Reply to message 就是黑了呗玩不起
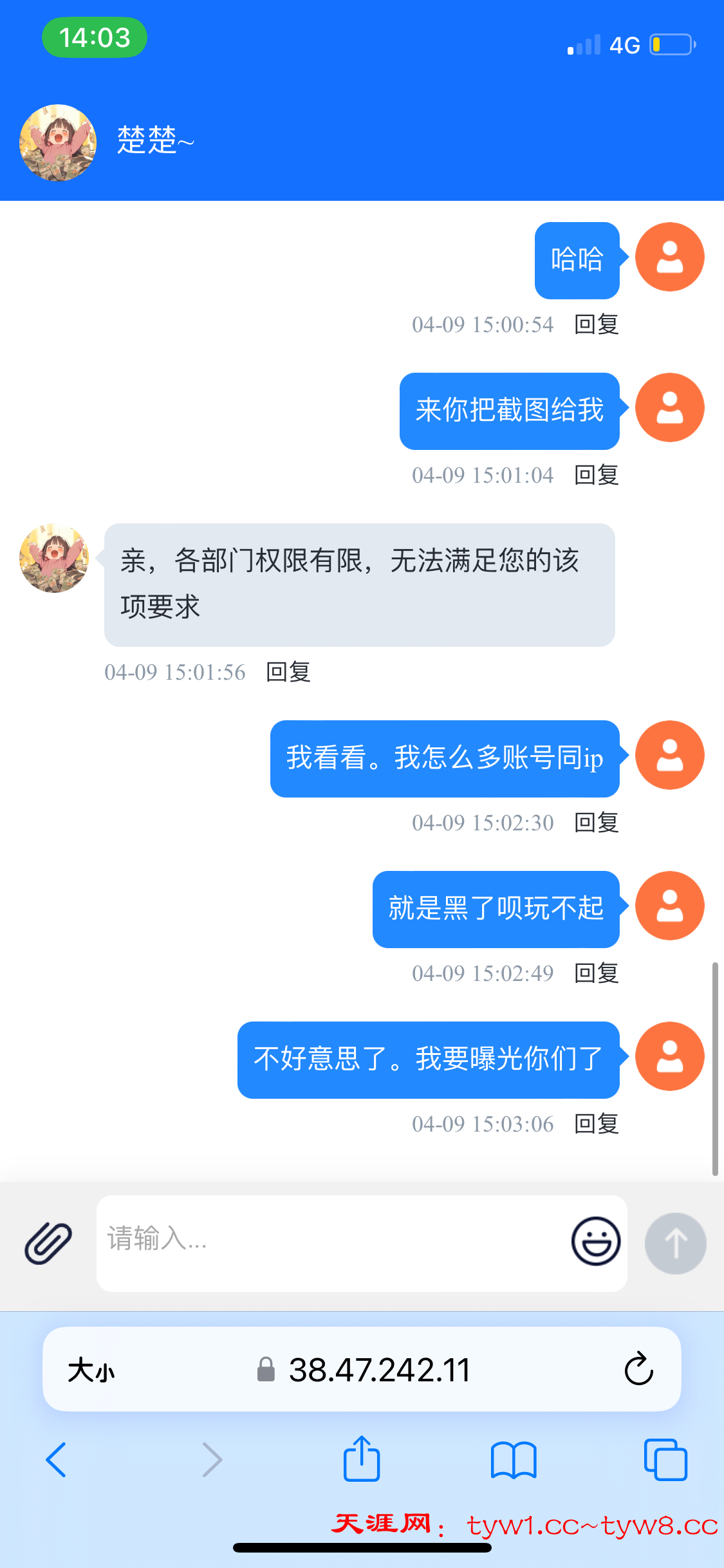The width and height of the screenshot is (724, 1568). [x=596, y=973]
